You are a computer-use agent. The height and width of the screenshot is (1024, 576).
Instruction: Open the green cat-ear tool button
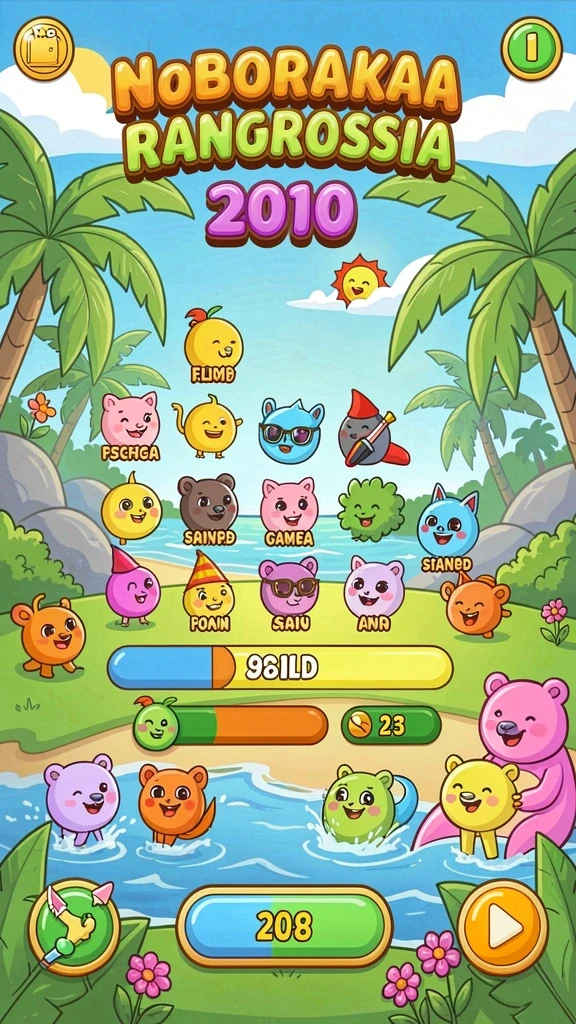click(74, 927)
